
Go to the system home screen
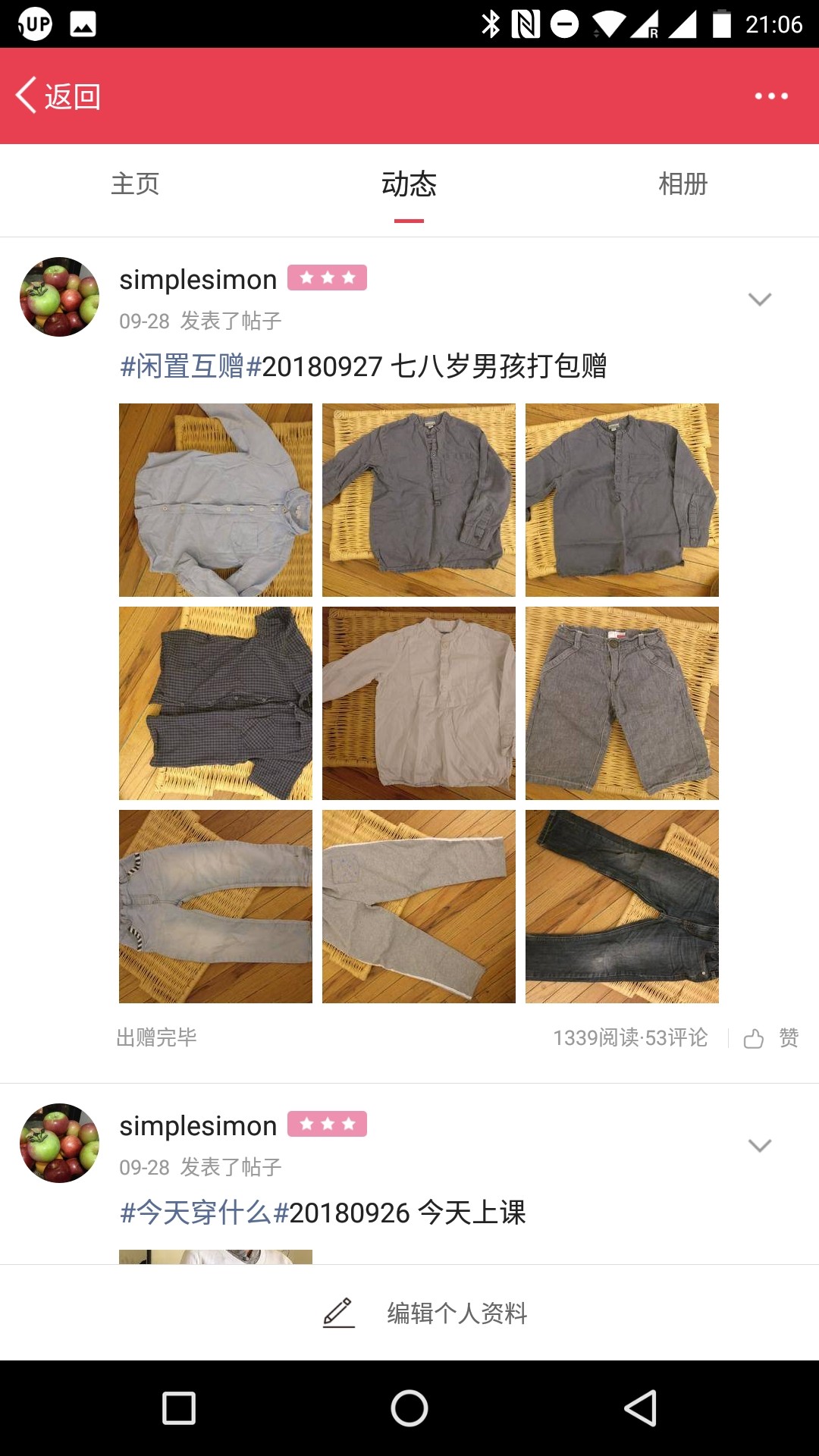(x=409, y=1408)
